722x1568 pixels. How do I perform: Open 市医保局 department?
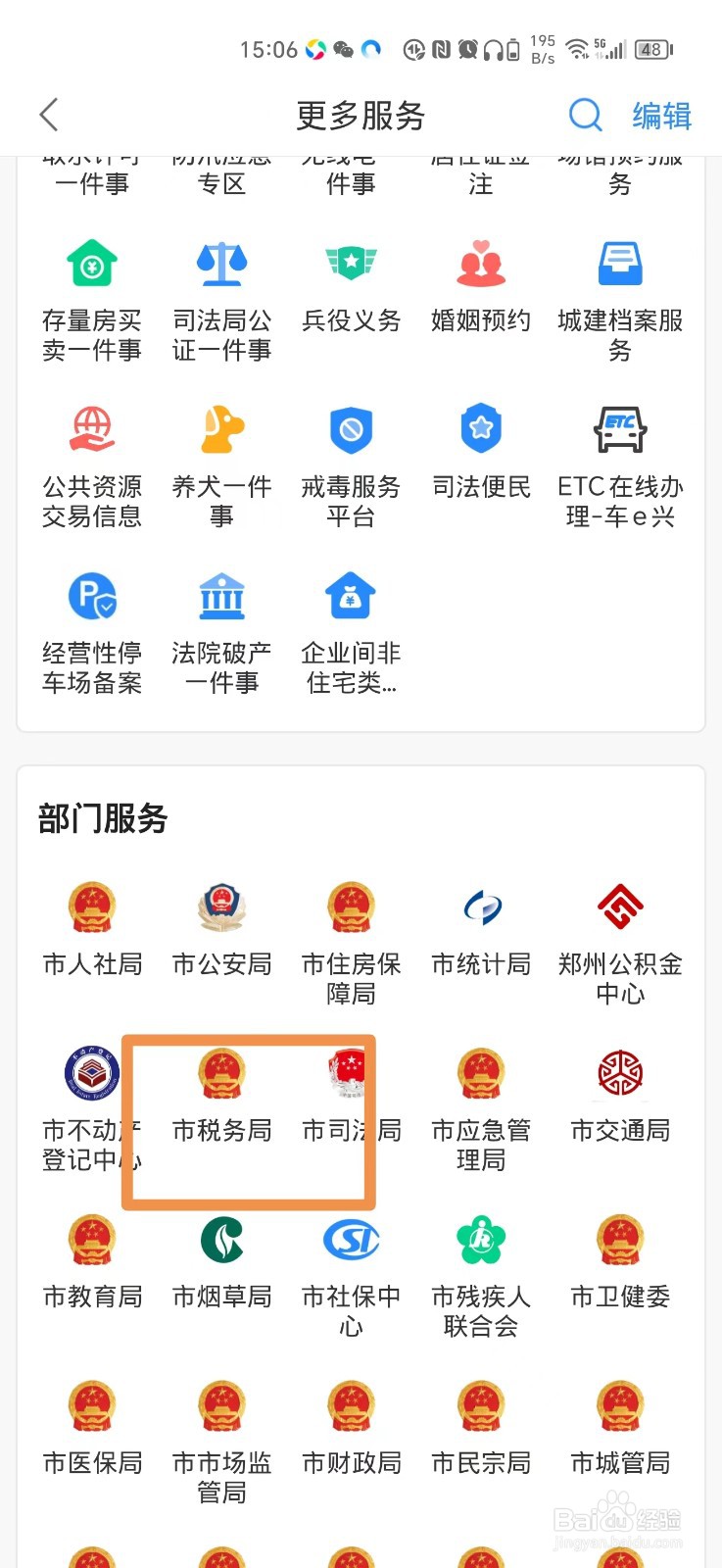(x=92, y=1429)
